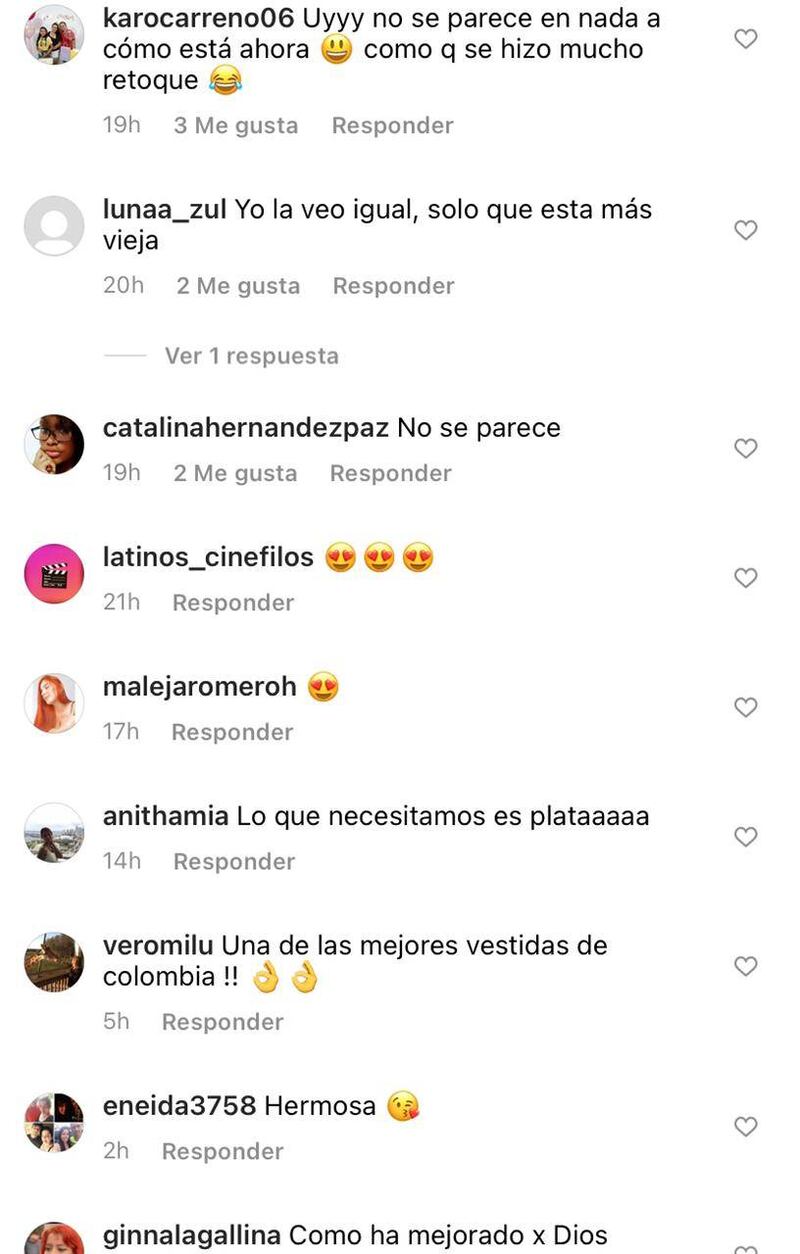Like malejaromeroh's comment
This screenshot has width=800, height=1254.
[x=746, y=707]
